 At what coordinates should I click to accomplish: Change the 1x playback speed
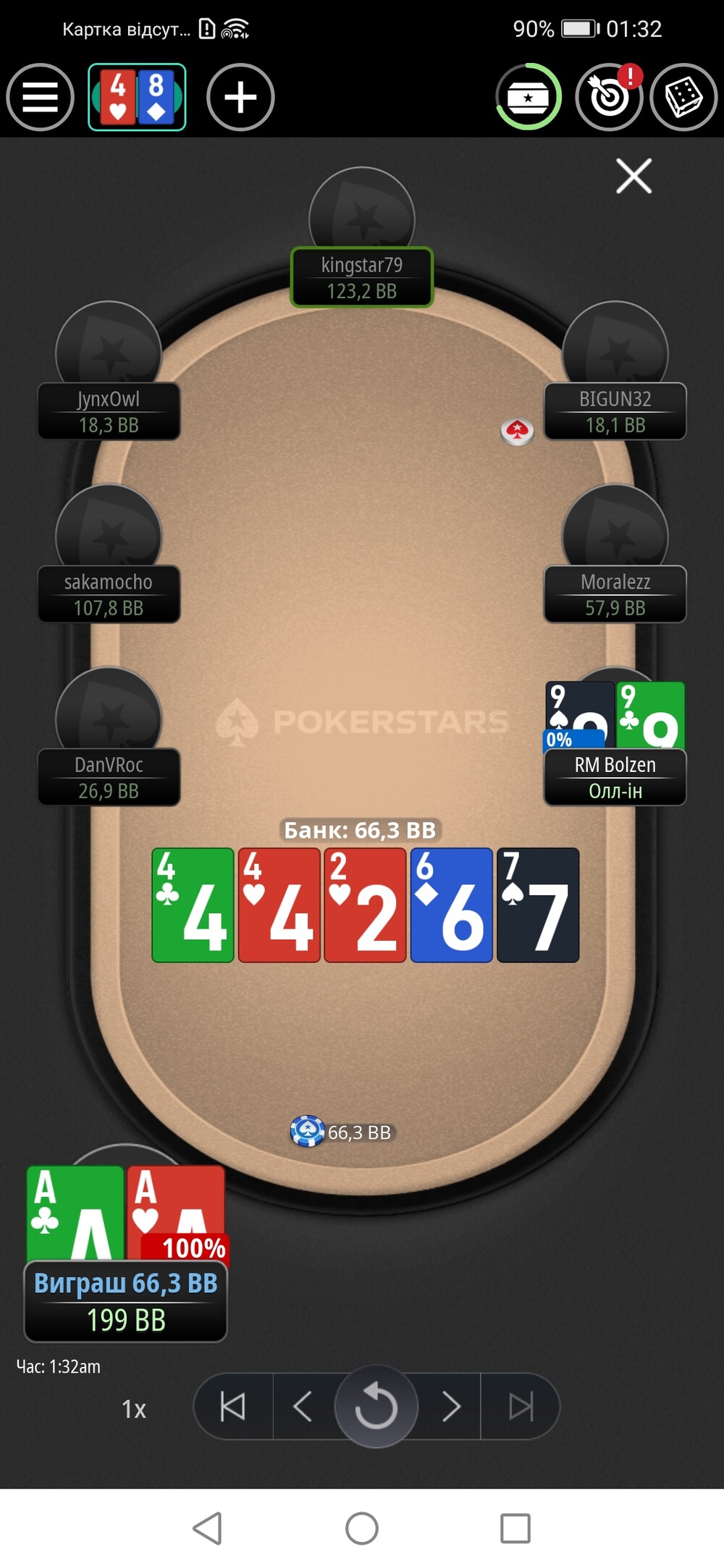pos(134,1410)
